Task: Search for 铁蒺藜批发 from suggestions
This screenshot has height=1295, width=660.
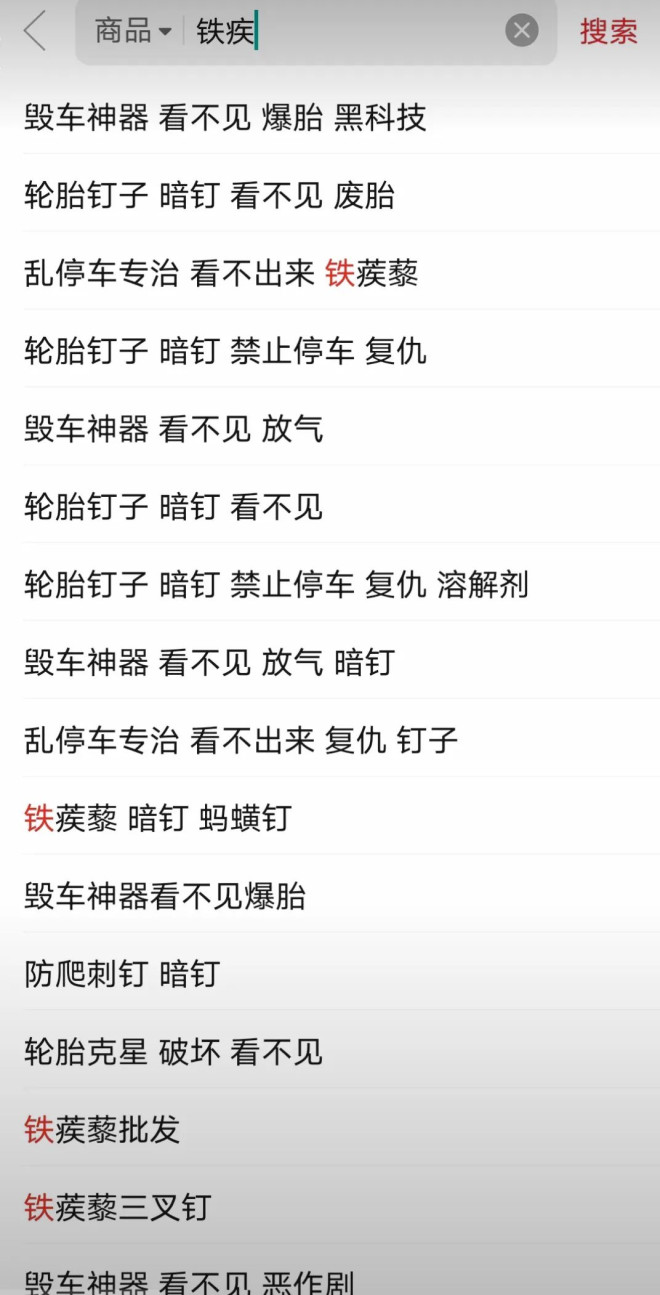Action: [x=102, y=1130]
